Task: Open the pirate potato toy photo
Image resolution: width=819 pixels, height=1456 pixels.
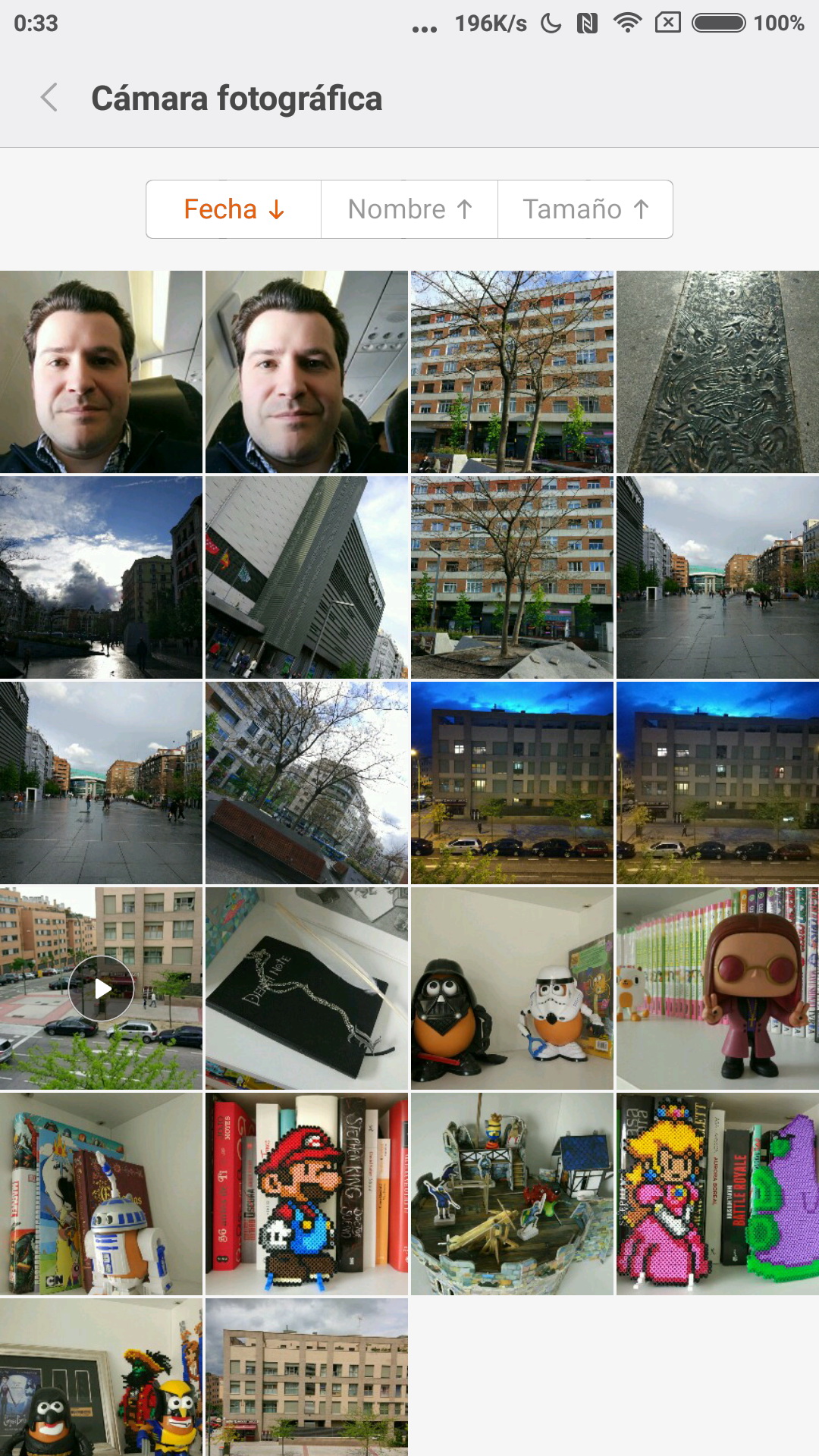Action: tap(101, 1377)
